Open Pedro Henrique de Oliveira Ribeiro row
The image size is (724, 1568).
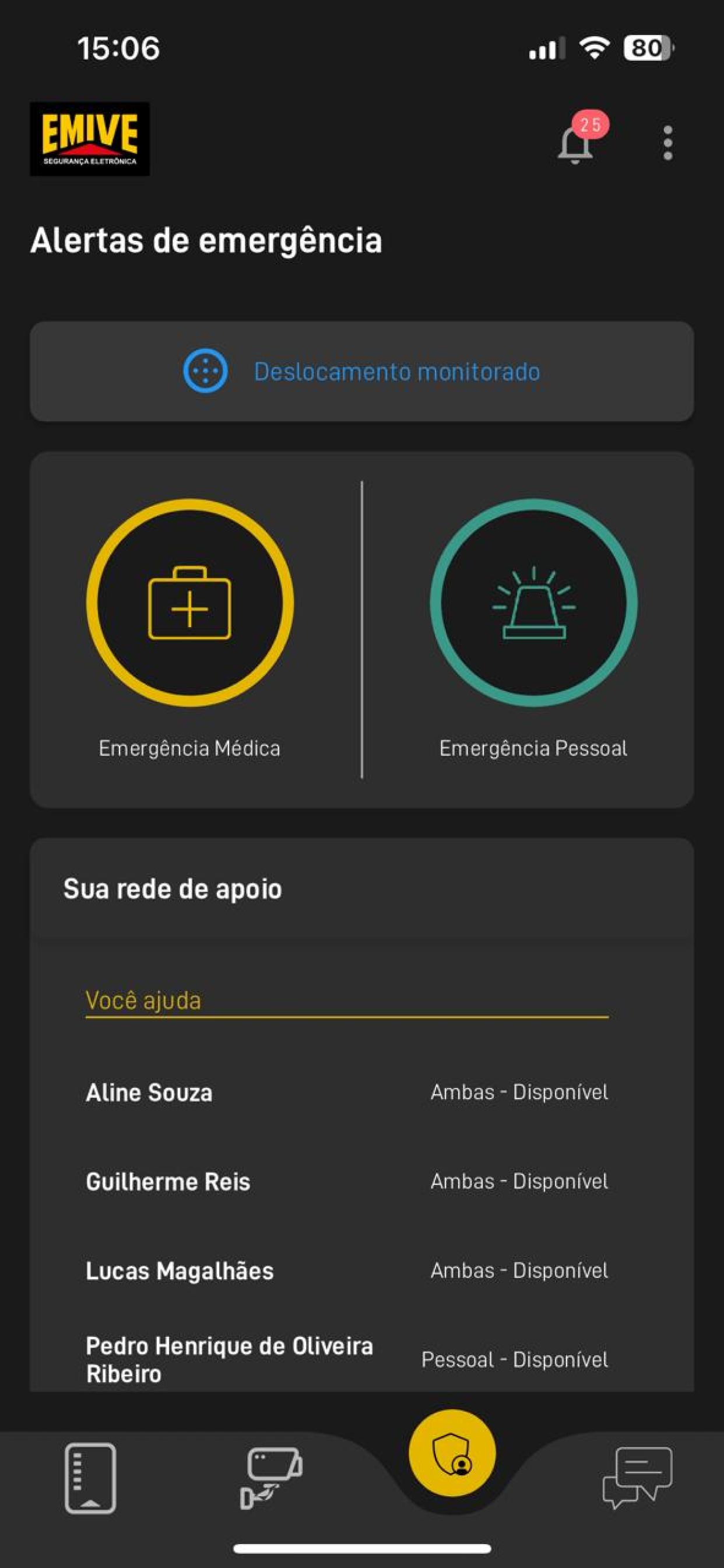point(347,1360)
